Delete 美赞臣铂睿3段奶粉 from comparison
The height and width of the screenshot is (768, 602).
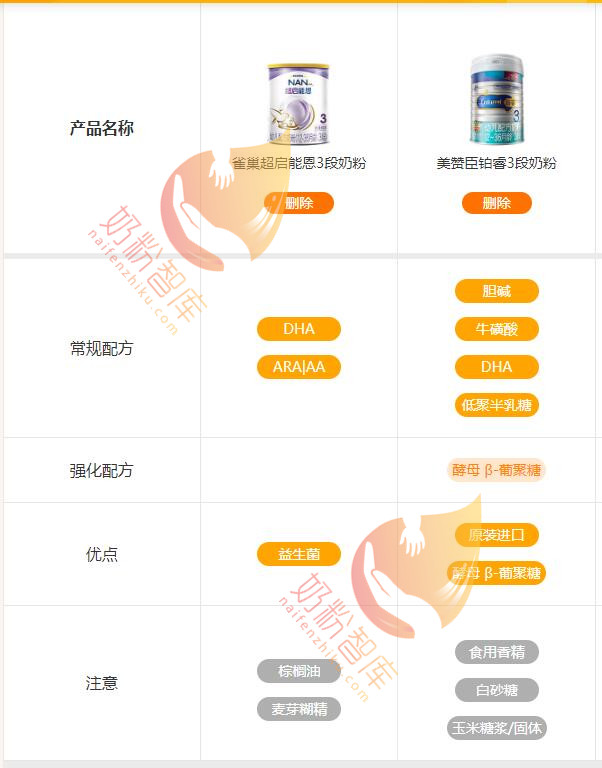(x=496, y=203)
